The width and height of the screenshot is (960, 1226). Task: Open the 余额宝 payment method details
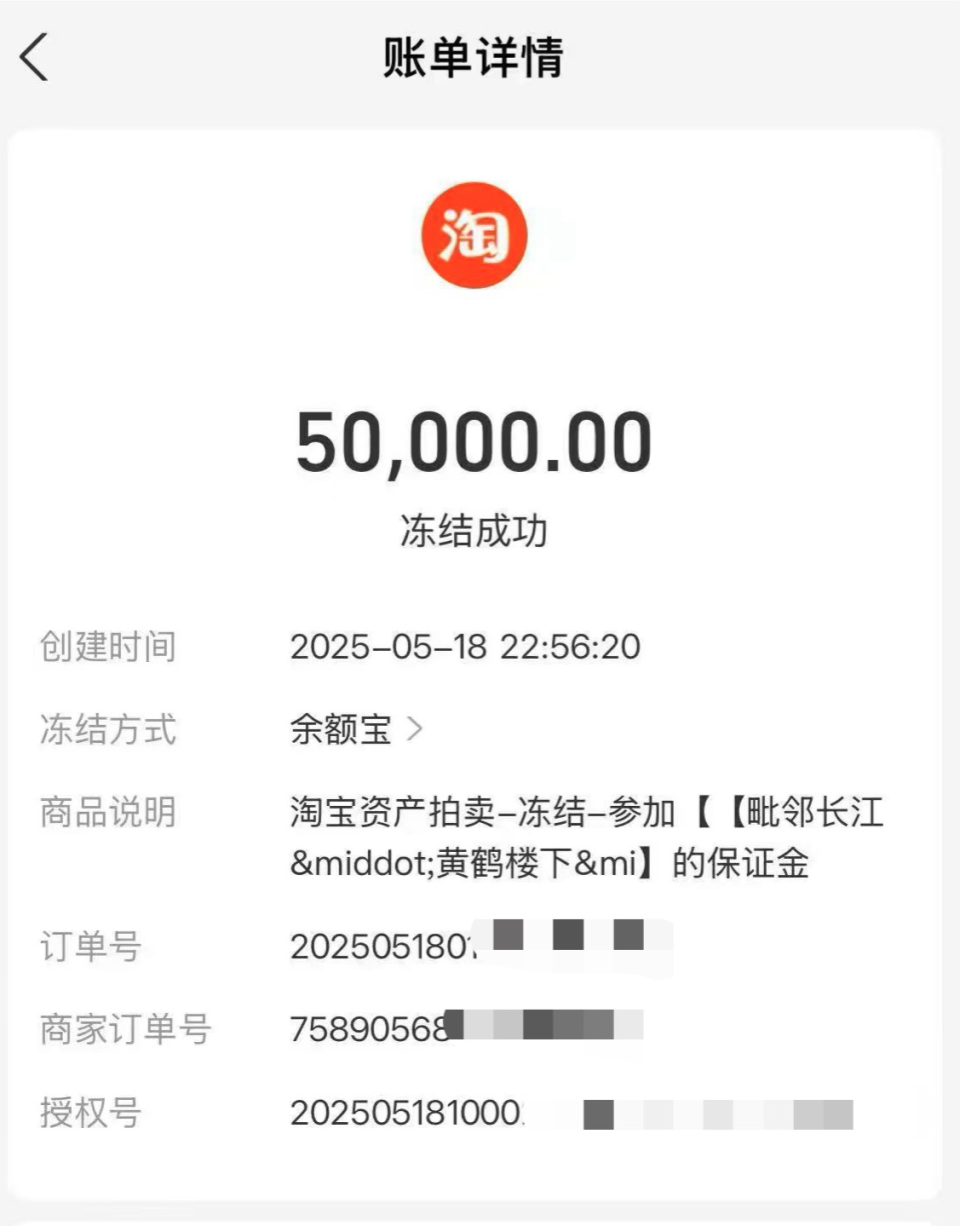342,730
